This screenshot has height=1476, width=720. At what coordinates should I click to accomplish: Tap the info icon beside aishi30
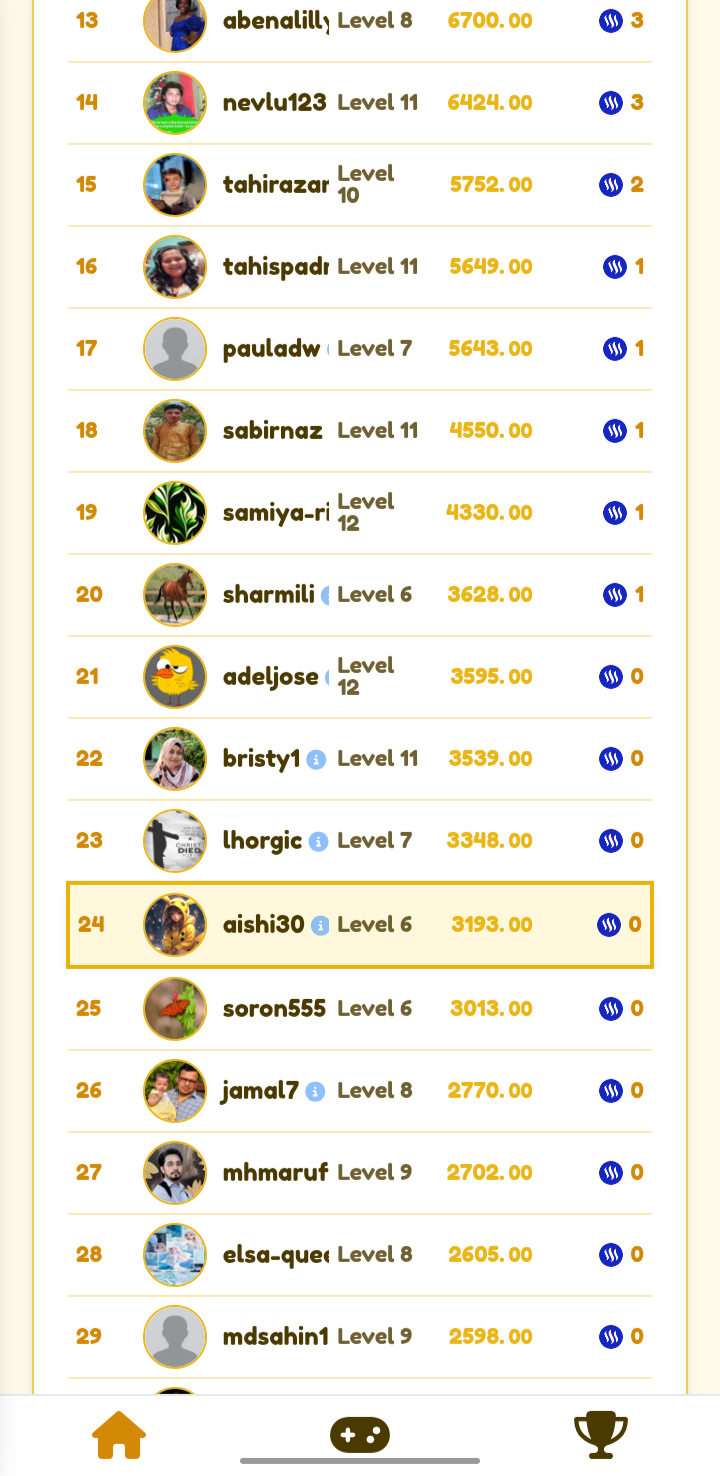pos(320,925)
